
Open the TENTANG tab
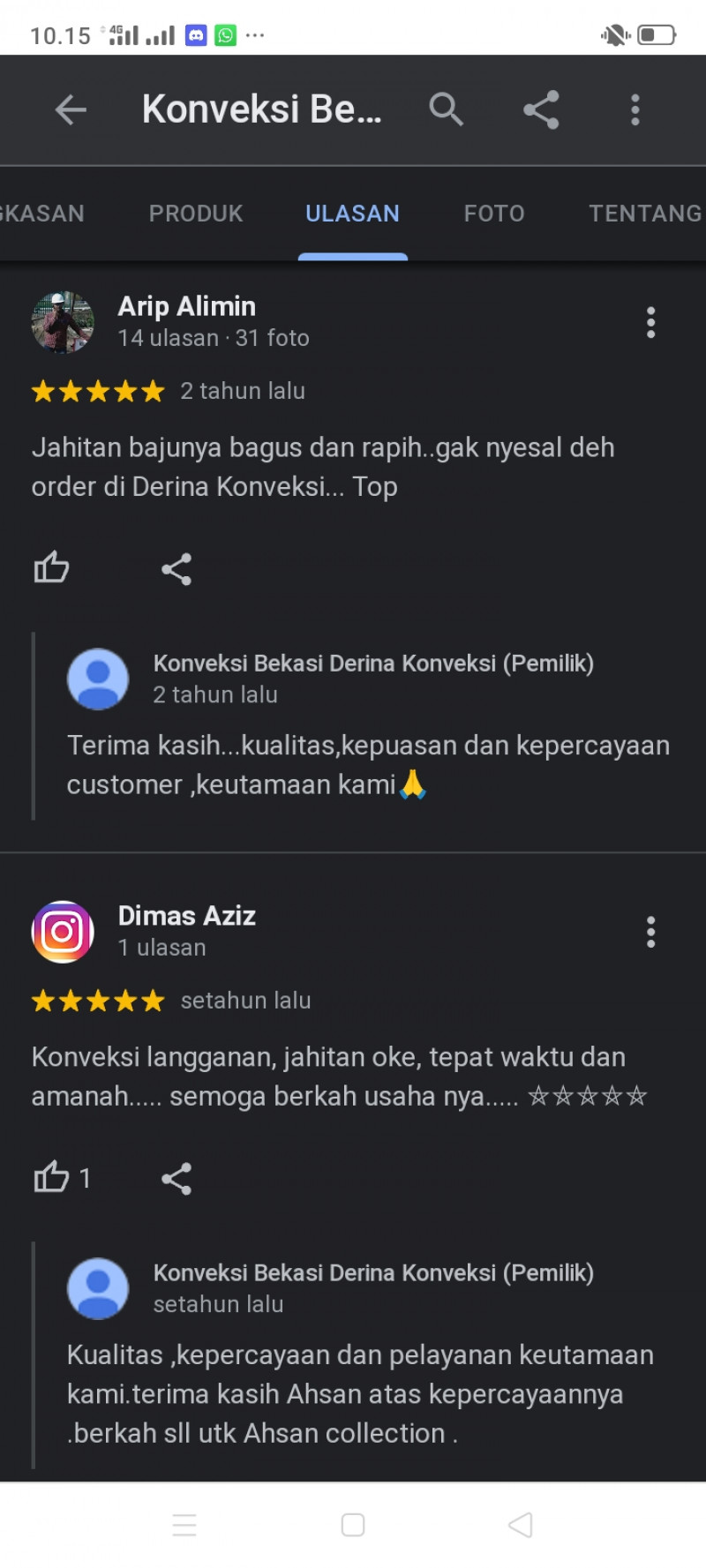[x=644, y=214]
